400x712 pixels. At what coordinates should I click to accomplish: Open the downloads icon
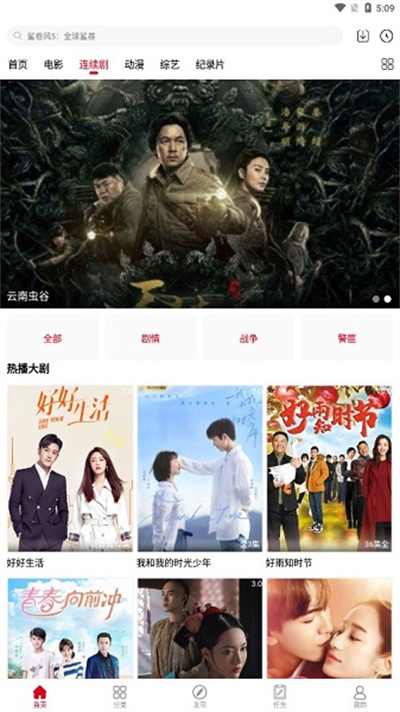[x=363, y=36]
